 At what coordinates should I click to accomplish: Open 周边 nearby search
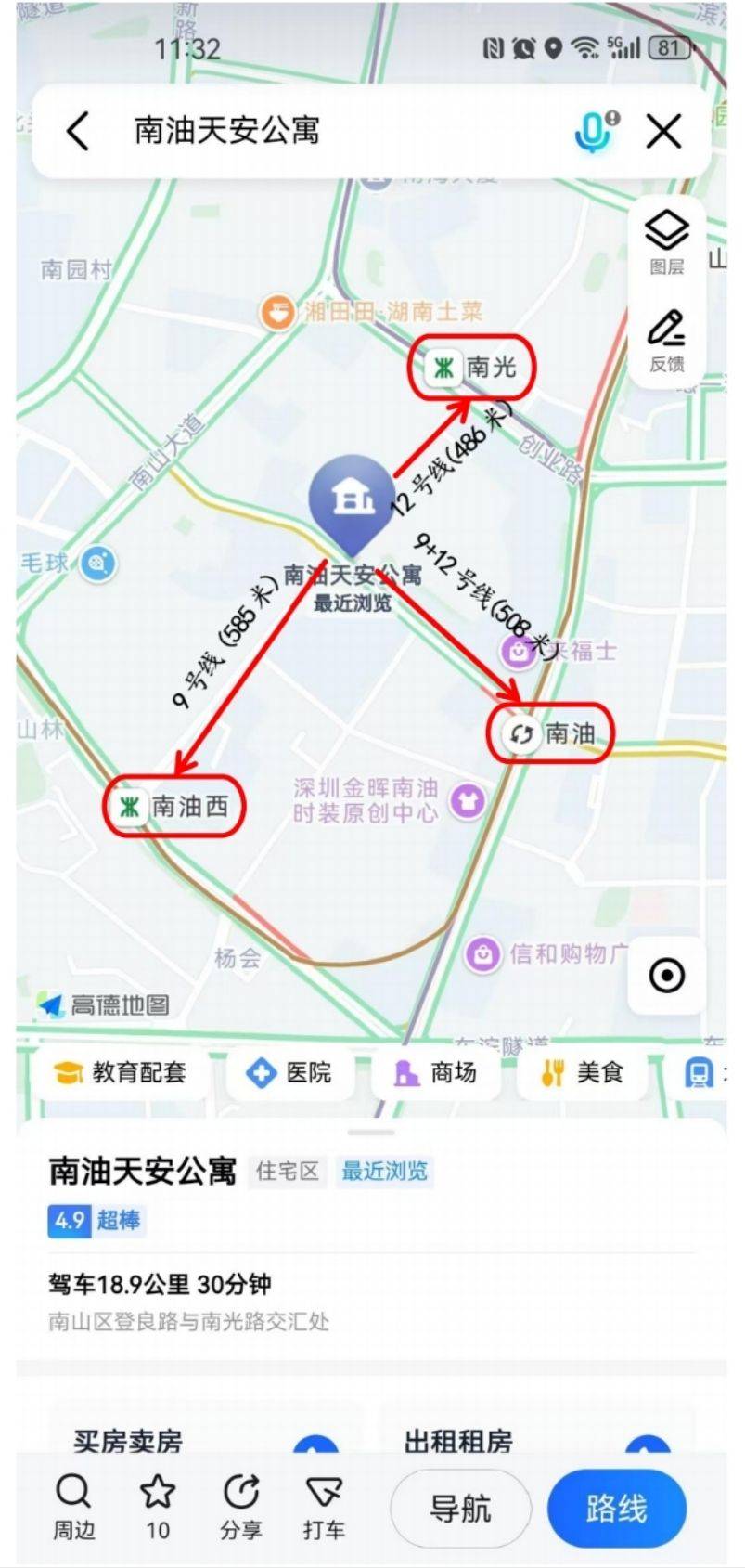(x=73, y=1506)
